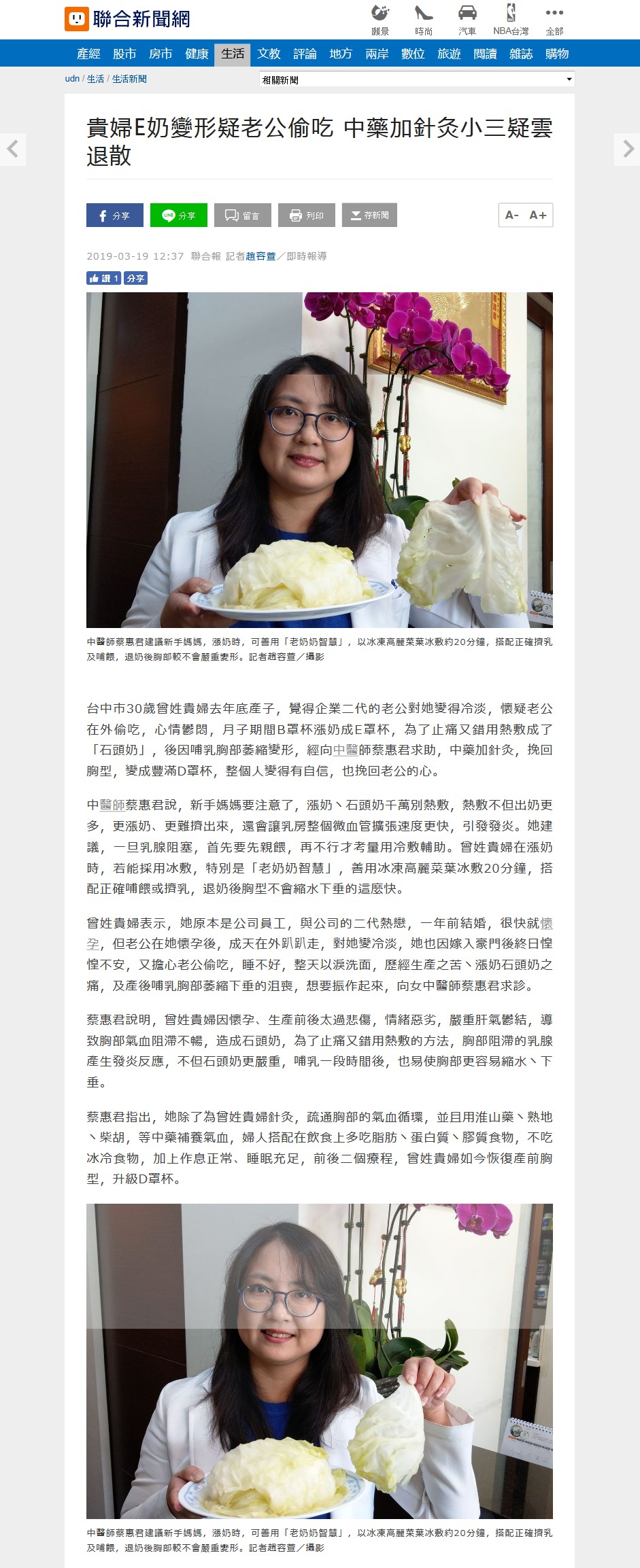Viewport: 640px width, 1568px height.
Task: Go to the 購物 shopping tab
Action: (x=557, y=54)
